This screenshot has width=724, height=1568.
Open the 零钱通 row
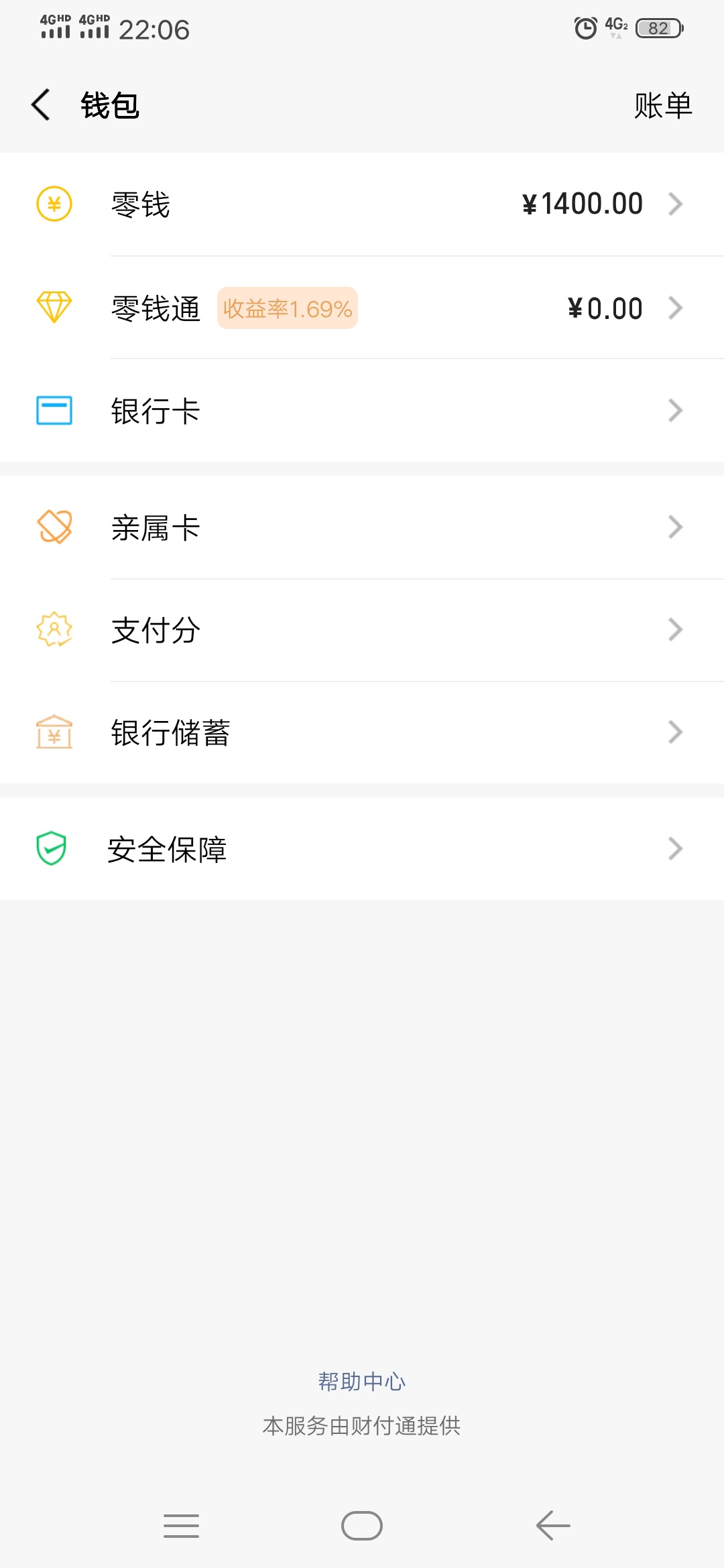pyautogui.click(x=362, y=308)
